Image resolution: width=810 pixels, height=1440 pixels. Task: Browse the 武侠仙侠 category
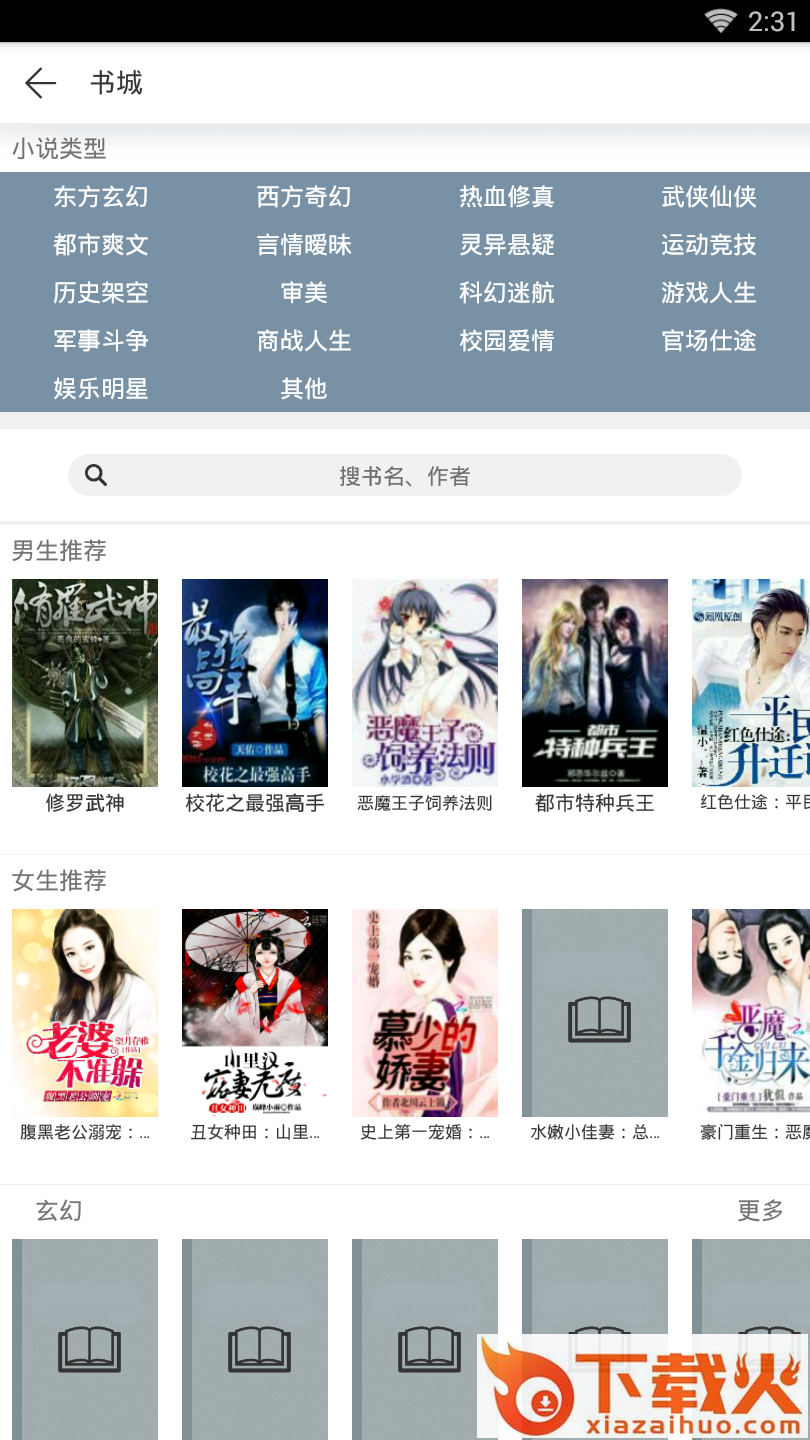[708, 197]
